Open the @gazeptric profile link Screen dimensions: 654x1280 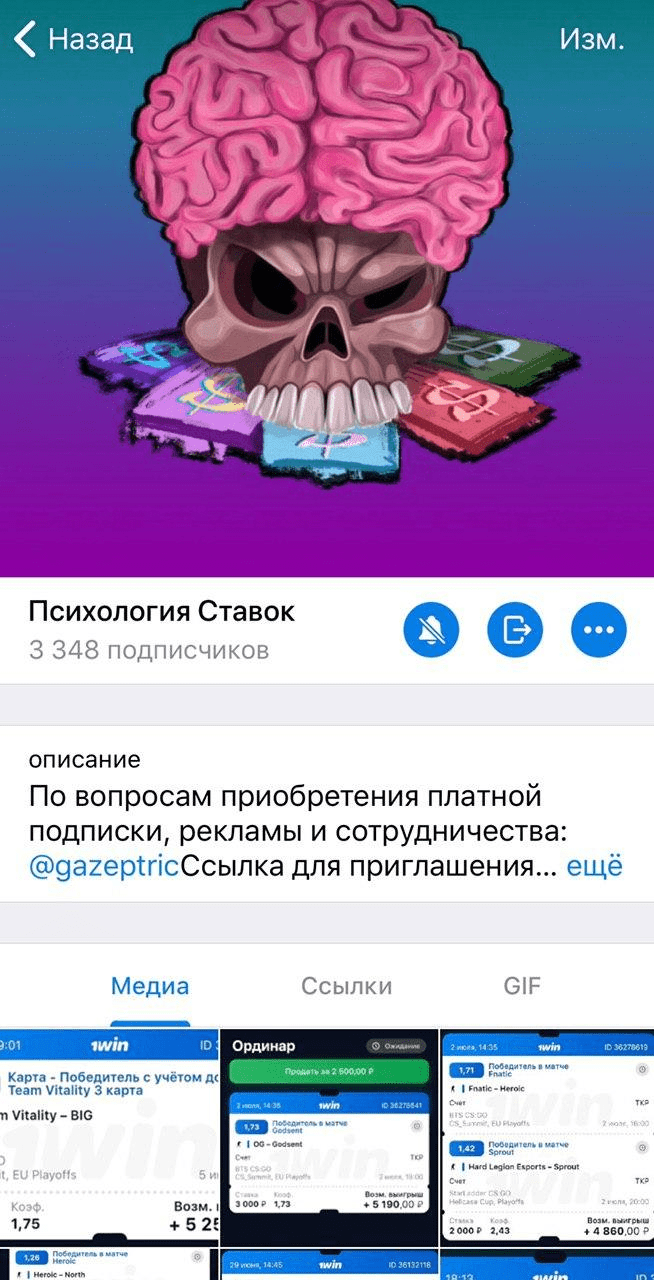(x=104, y=866)
